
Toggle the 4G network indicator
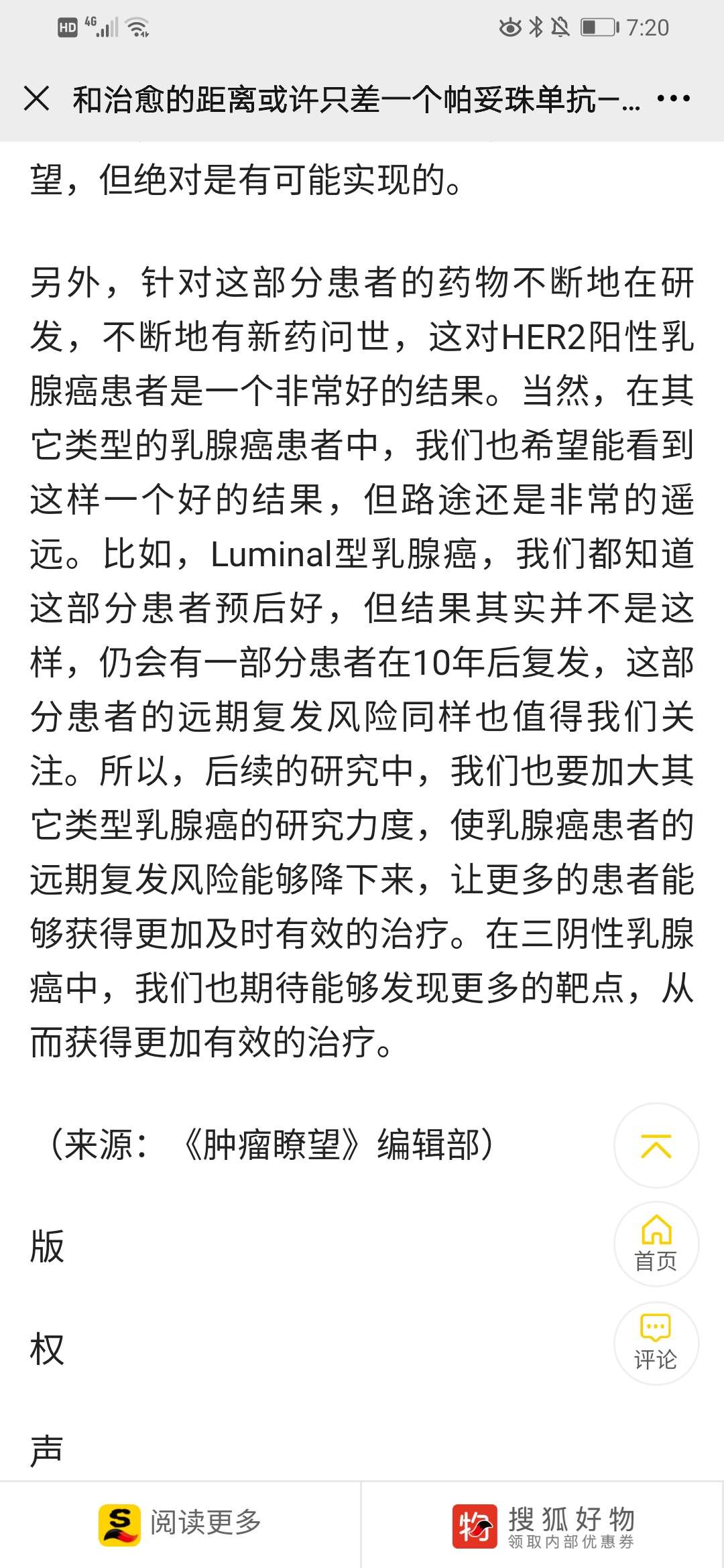coord(90,20)
